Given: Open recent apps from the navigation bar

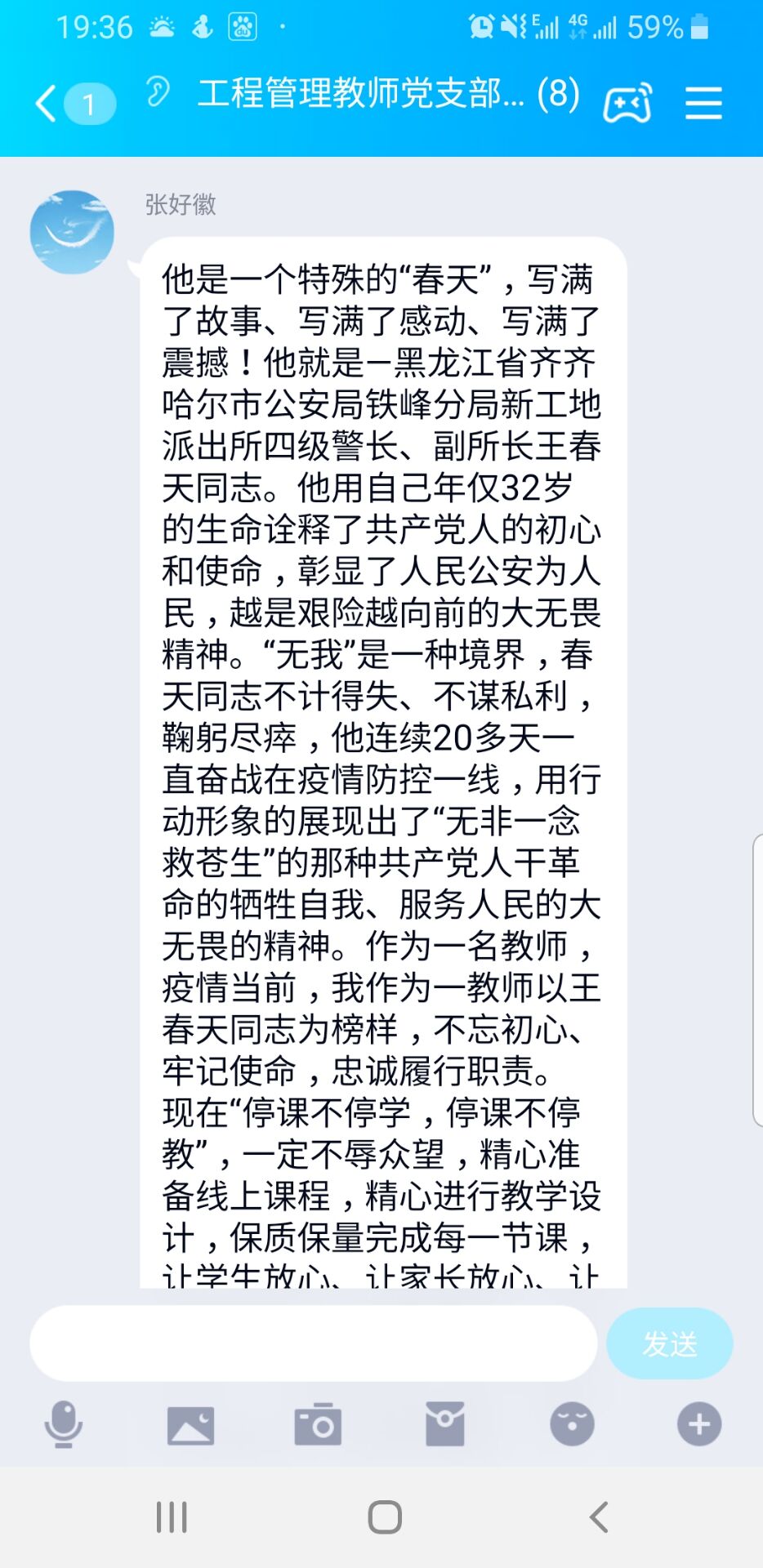Looking at the screenshot, I should (172, 1517).
